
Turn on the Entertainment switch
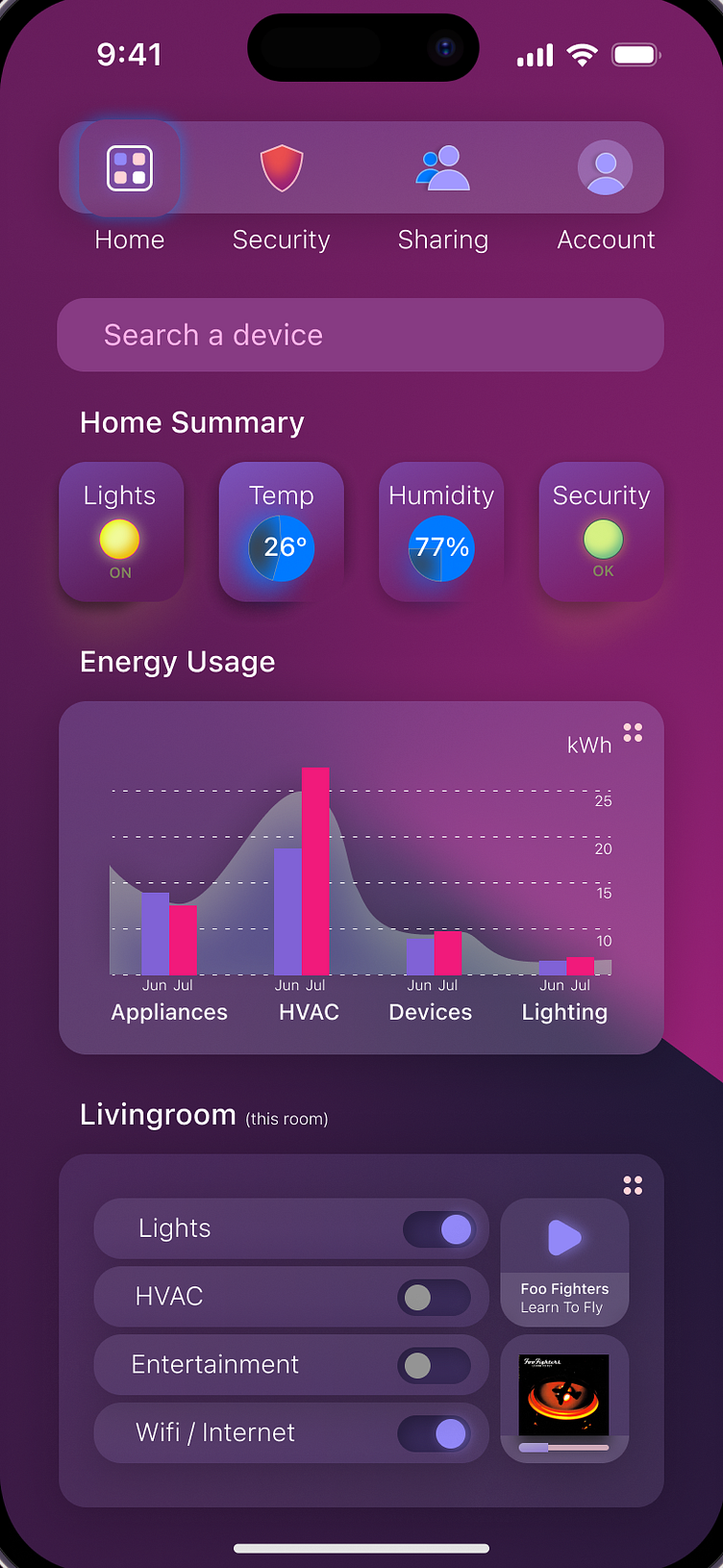click(x=433, y=1365)
